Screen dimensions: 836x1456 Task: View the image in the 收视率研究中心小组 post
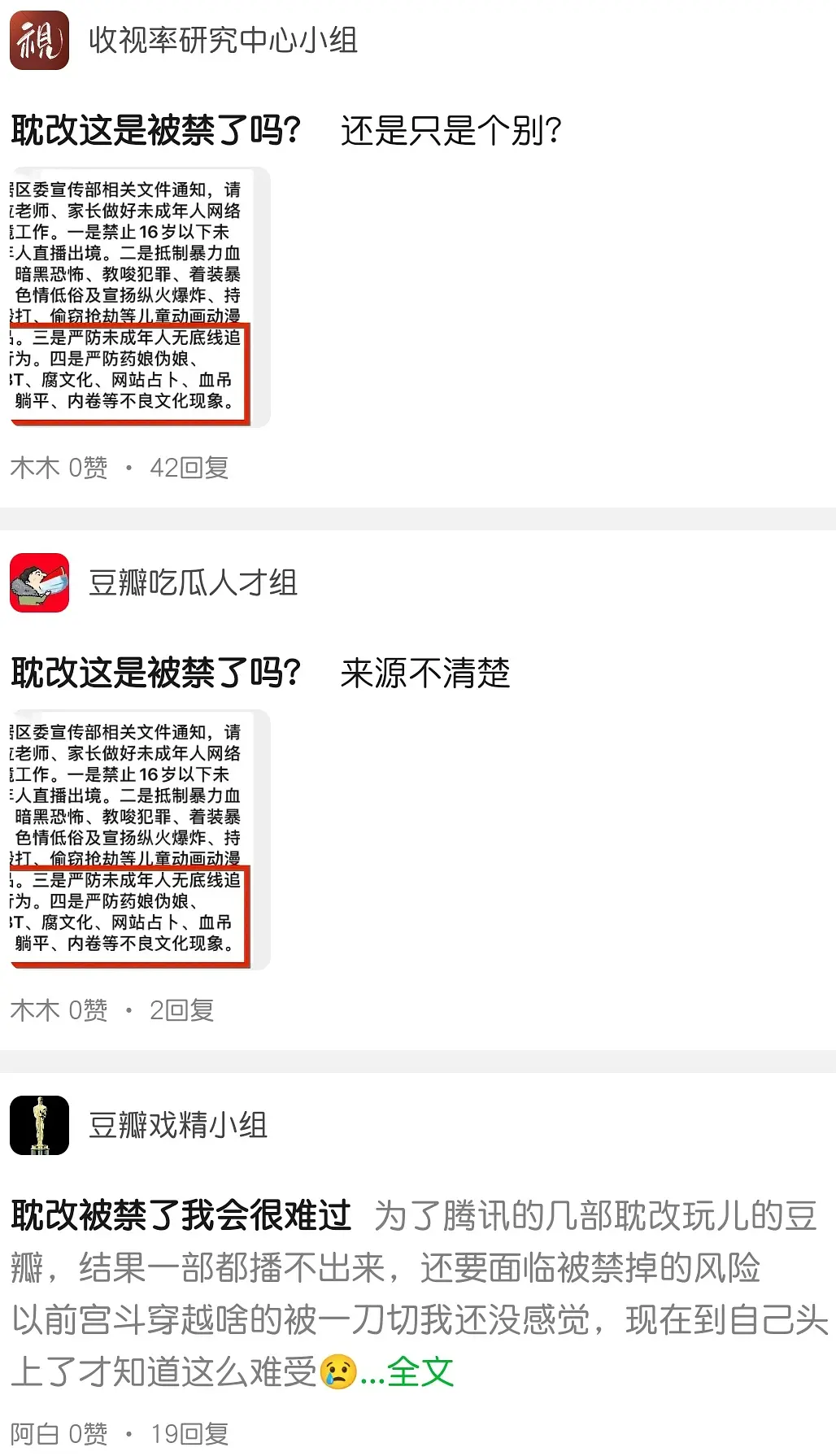(139, 297)
